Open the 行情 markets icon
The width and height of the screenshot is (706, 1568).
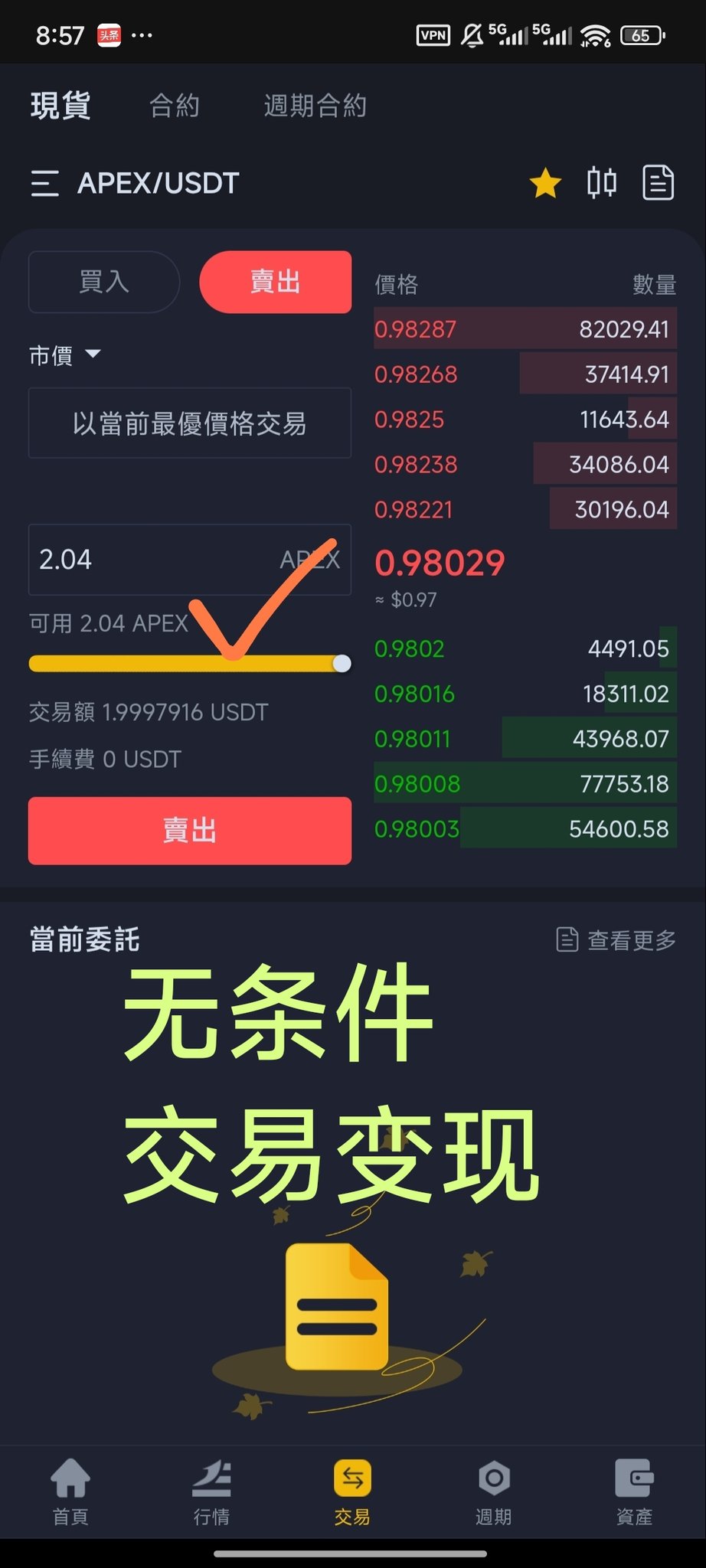pyautogui.click(x=211, y=1489)
